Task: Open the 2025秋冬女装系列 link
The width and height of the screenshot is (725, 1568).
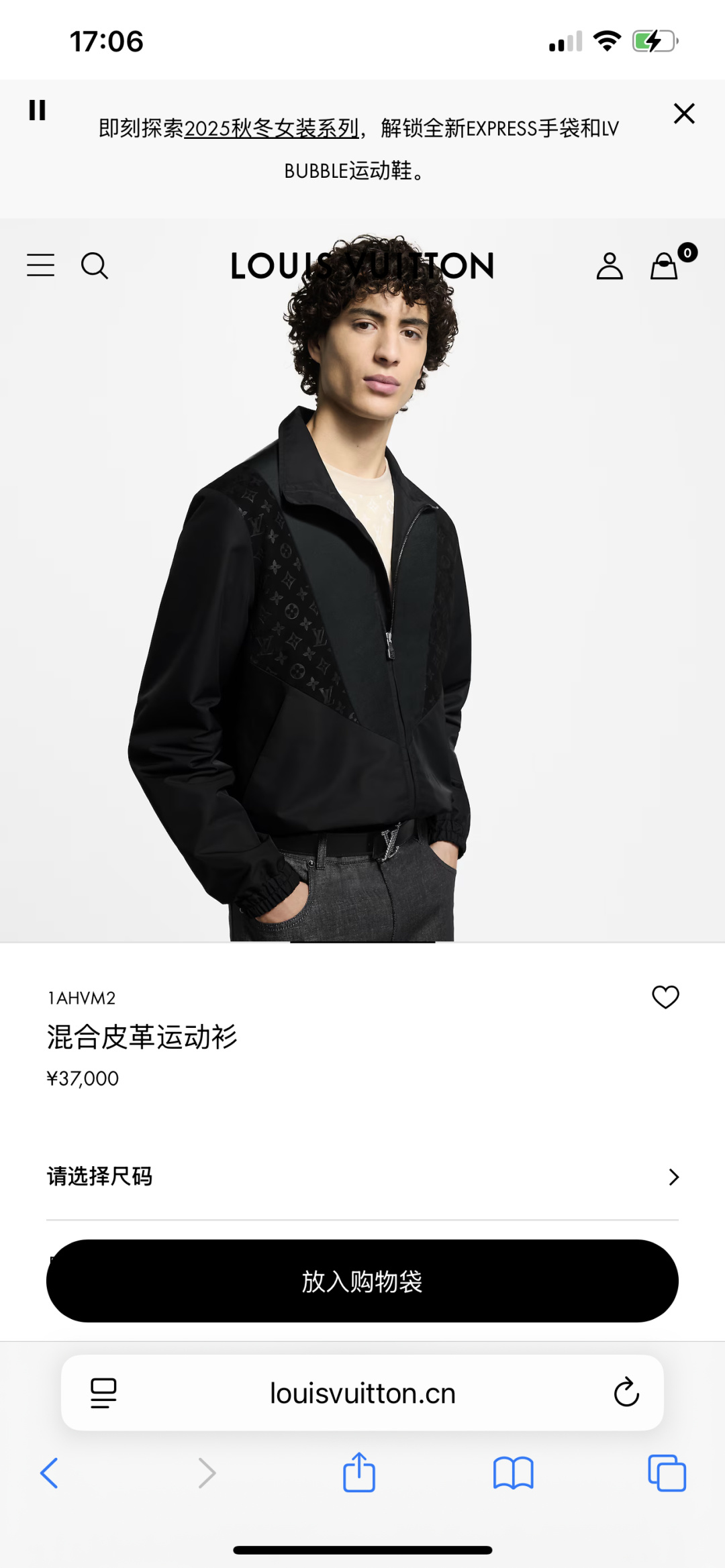Action: click(271, 128)
